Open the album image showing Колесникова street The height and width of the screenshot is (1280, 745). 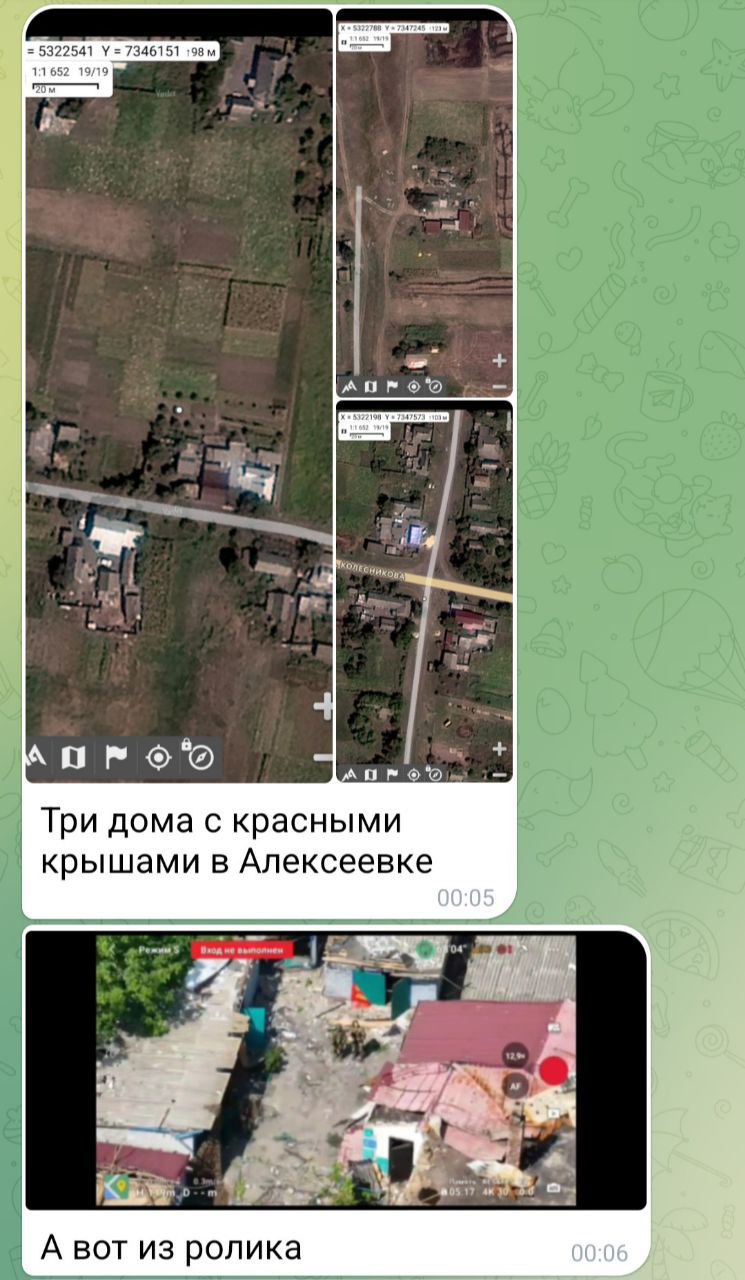click(x=424, y=592)
